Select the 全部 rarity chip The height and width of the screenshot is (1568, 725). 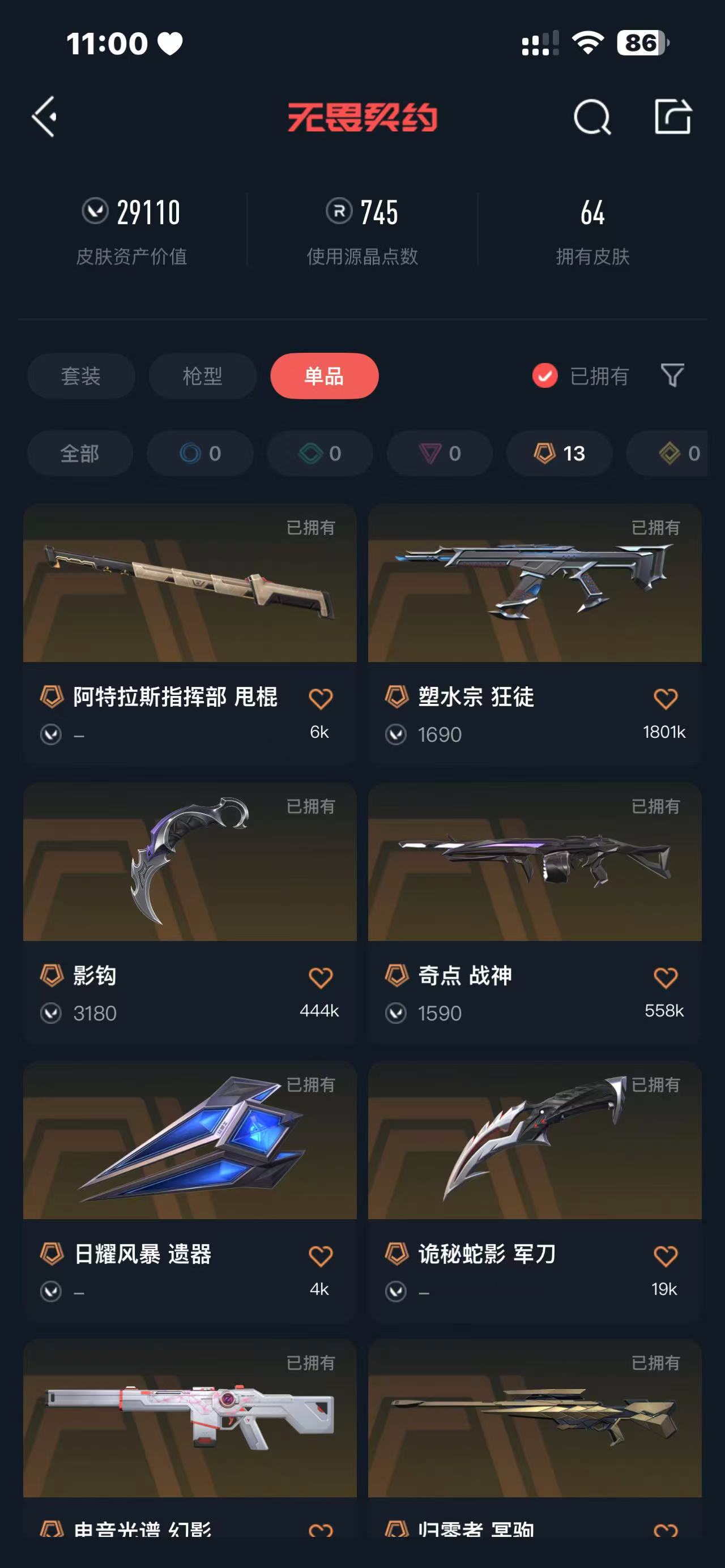[x=80, y=454]
